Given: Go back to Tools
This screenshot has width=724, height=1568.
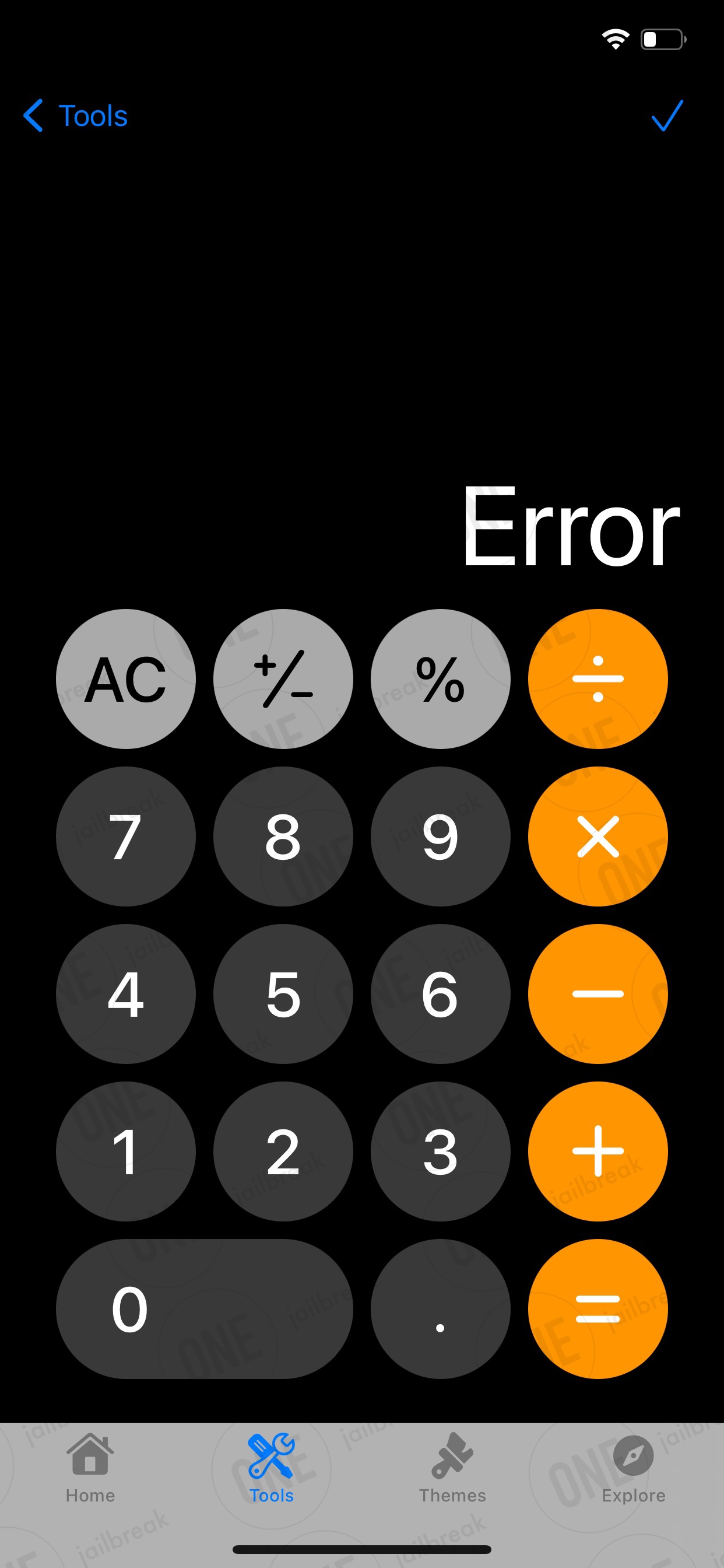Looking at the screenshot, I should [75, 116].
